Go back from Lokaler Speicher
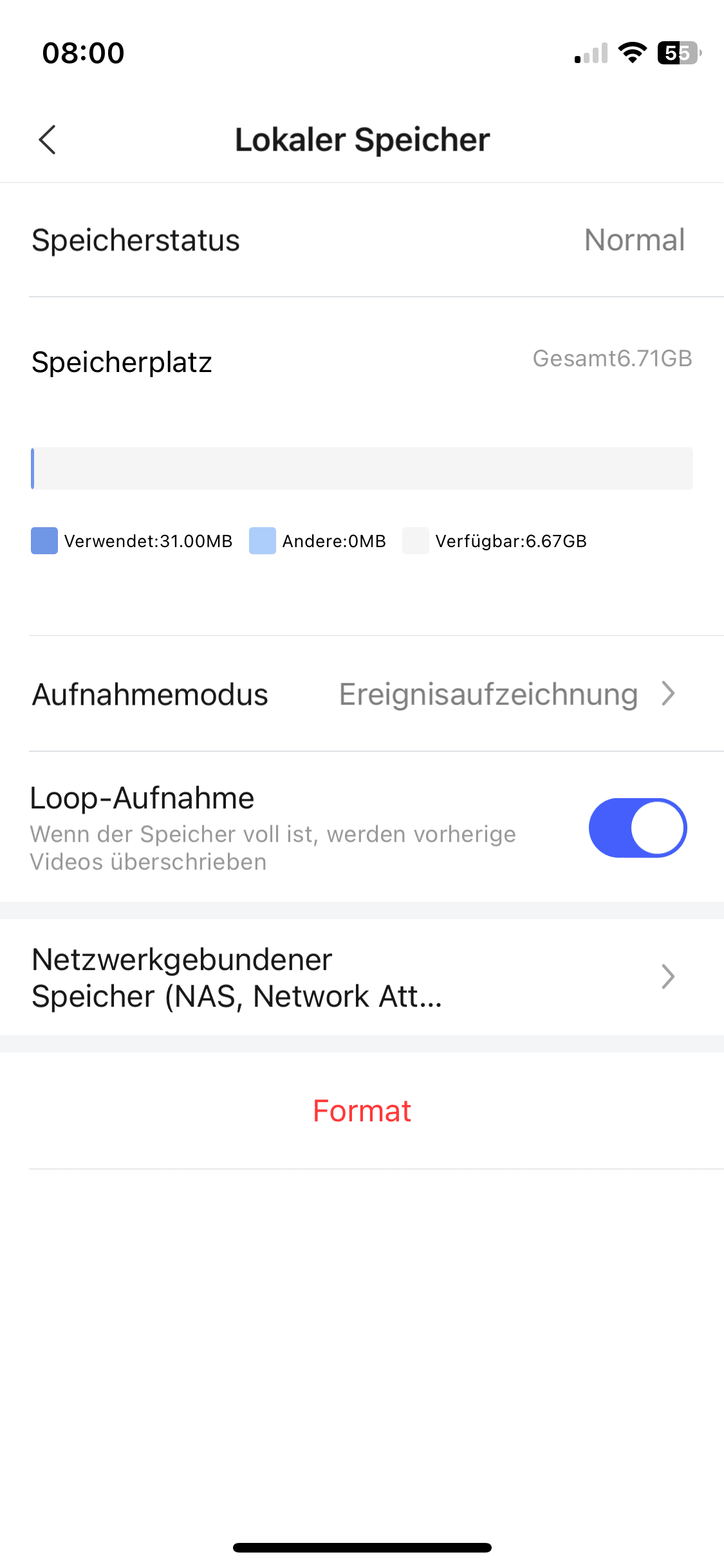The height and width of the screenshot is (1568, 724). (x=48, y=140)
